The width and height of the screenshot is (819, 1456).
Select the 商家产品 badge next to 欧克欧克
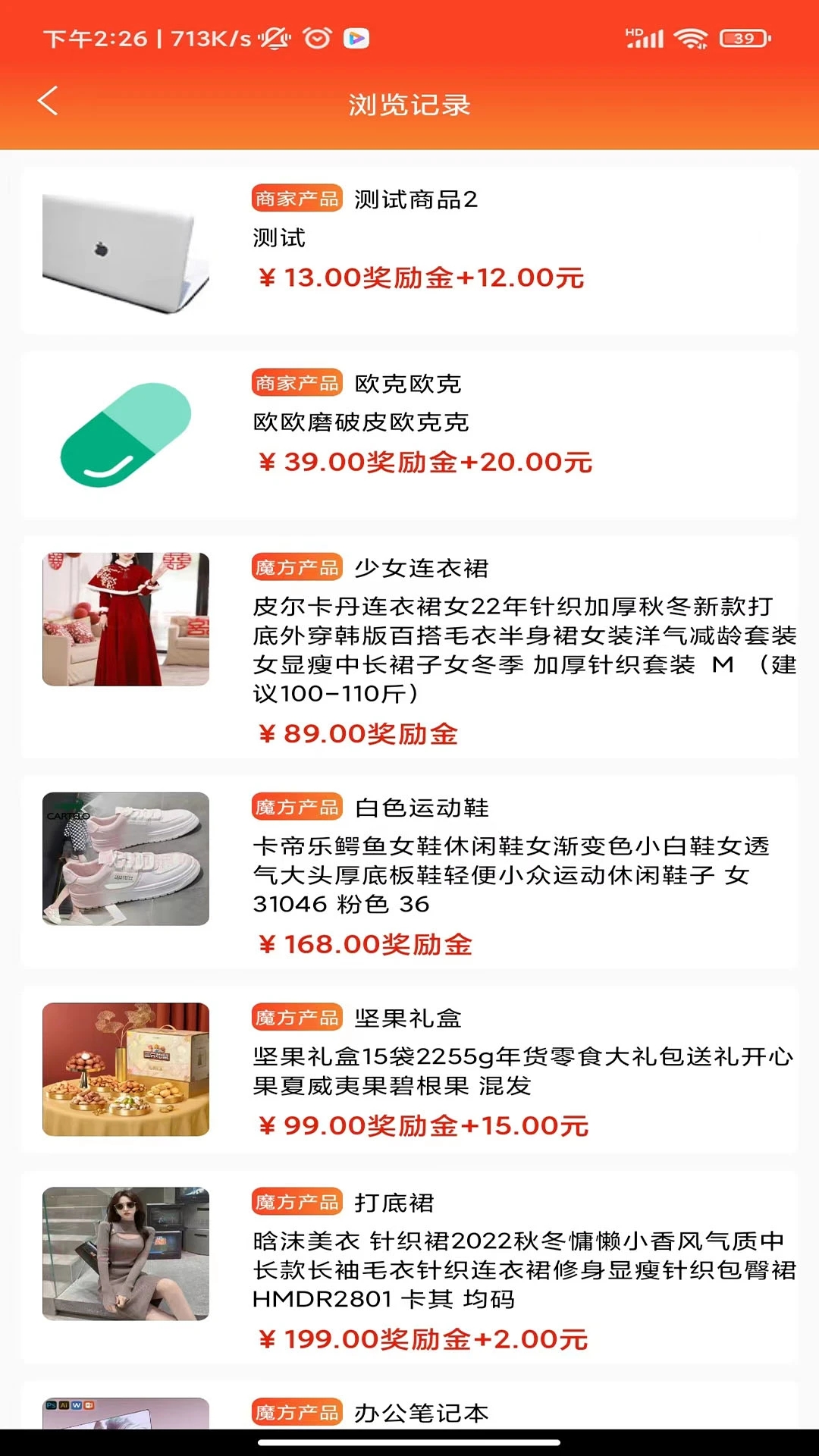point(296,383)
